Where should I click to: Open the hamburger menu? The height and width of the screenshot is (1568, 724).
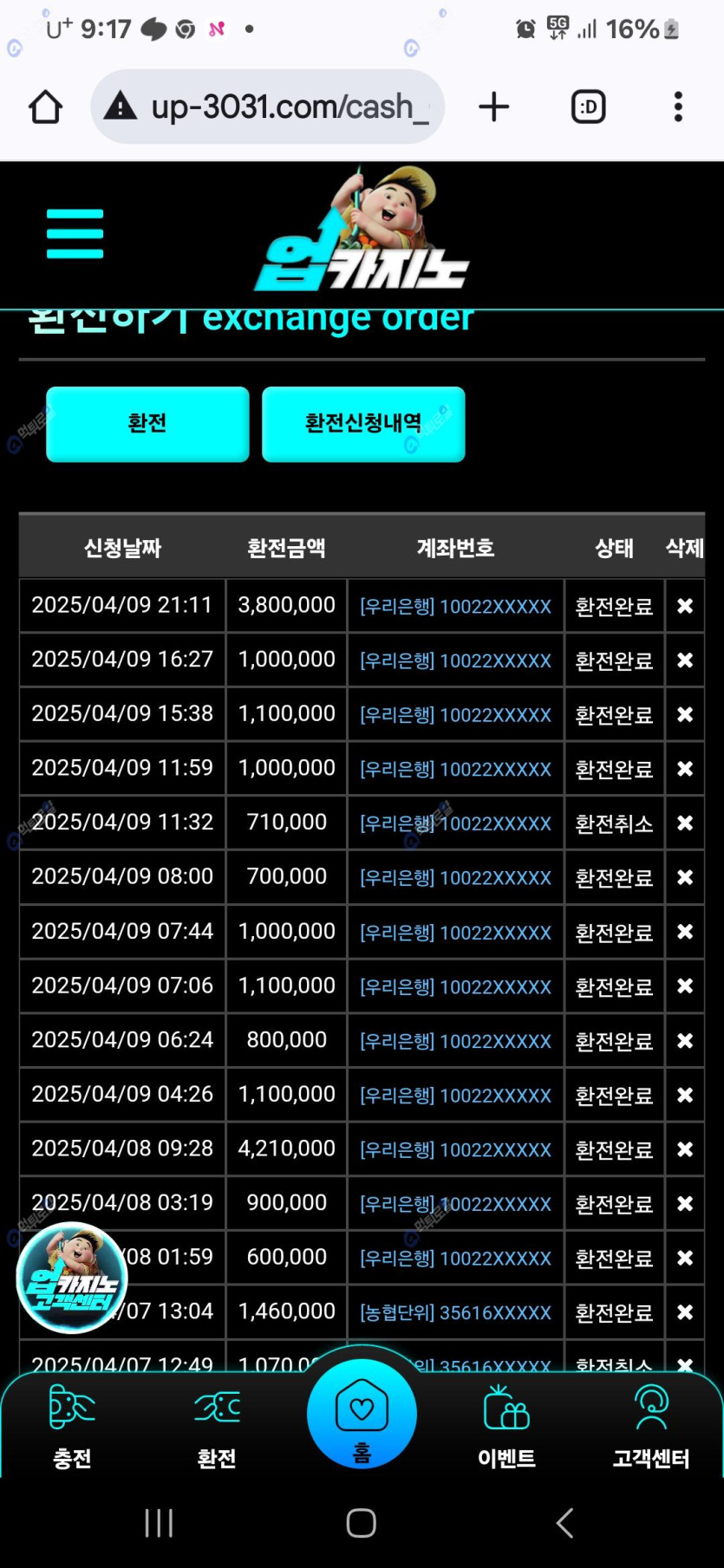tap(75, 233)
